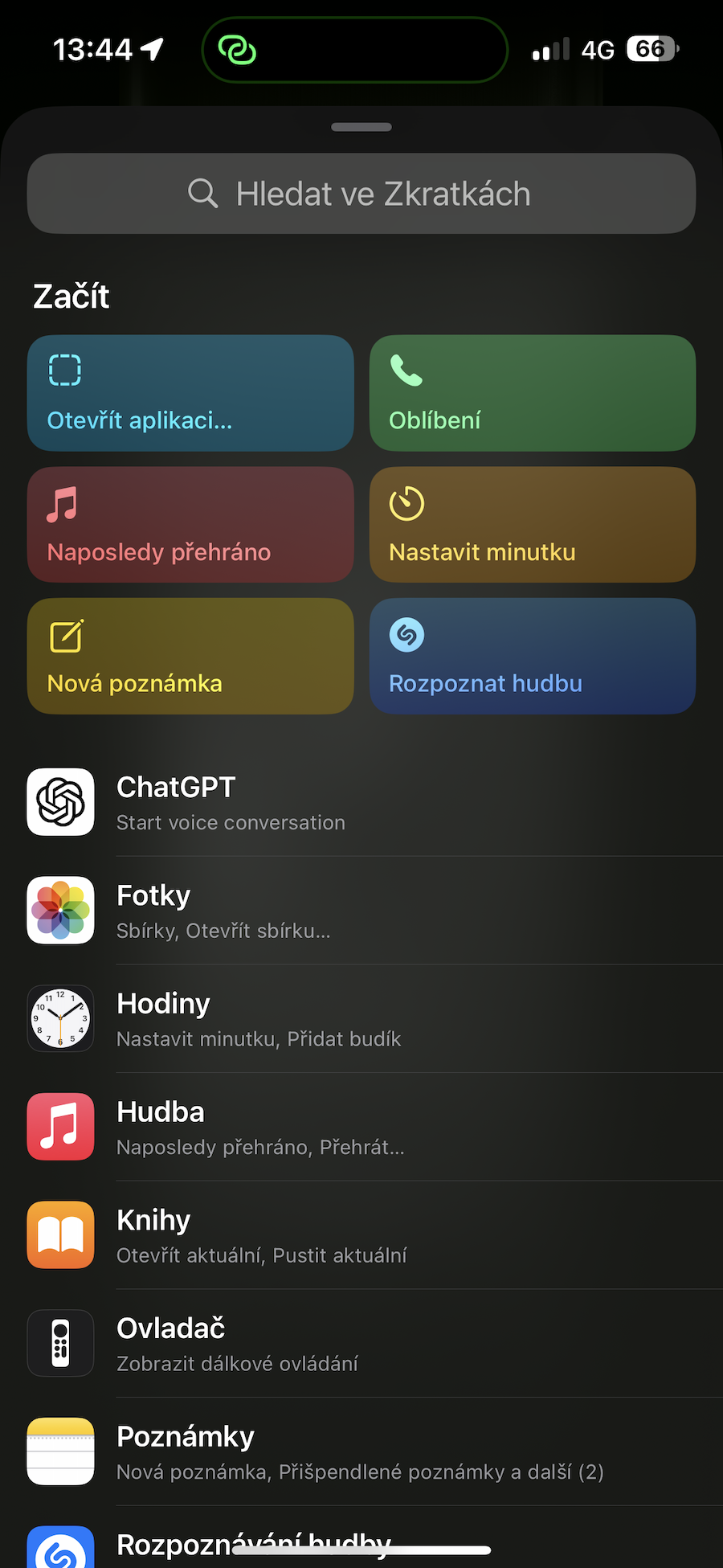Open the Ovladač row

click(x=361, y=1344)
